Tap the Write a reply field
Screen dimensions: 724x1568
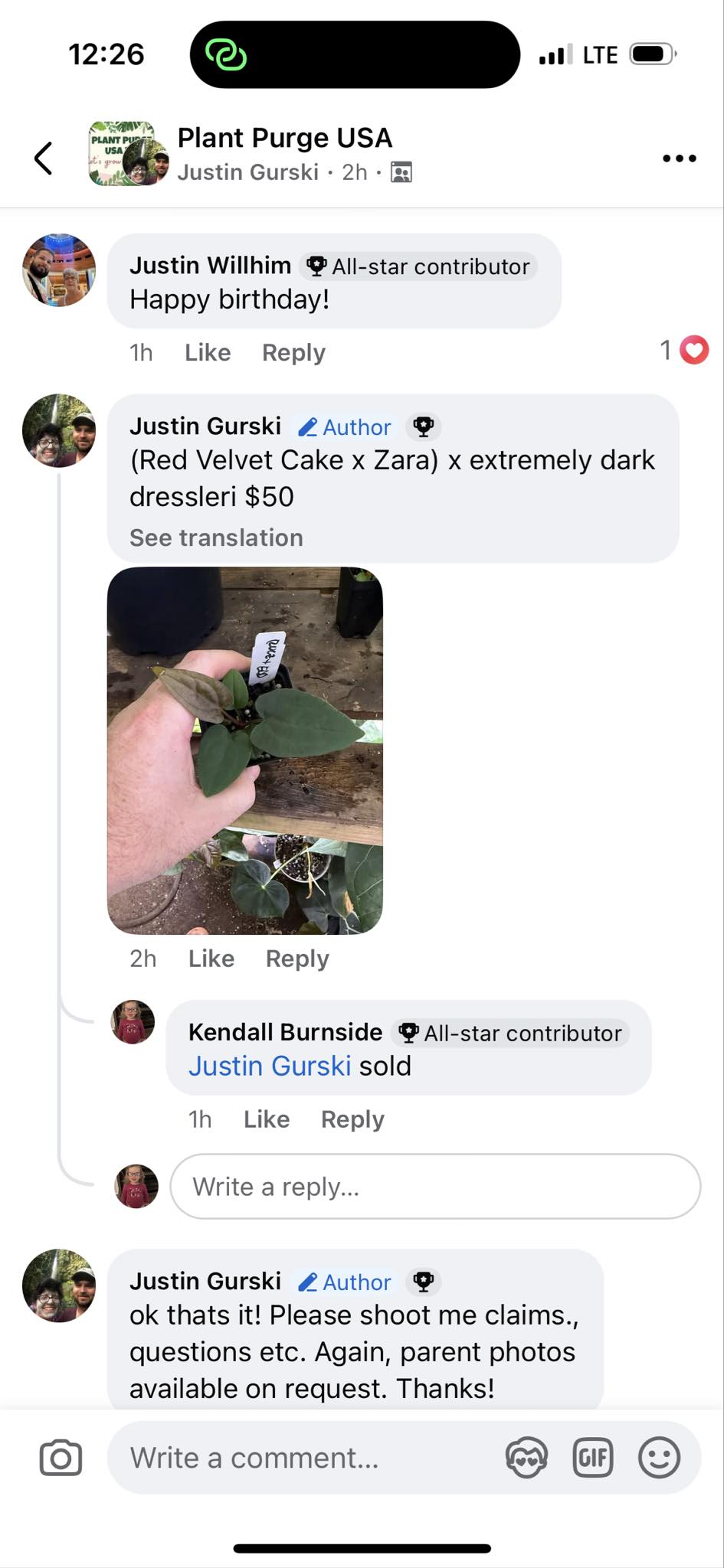(434, 1187)
